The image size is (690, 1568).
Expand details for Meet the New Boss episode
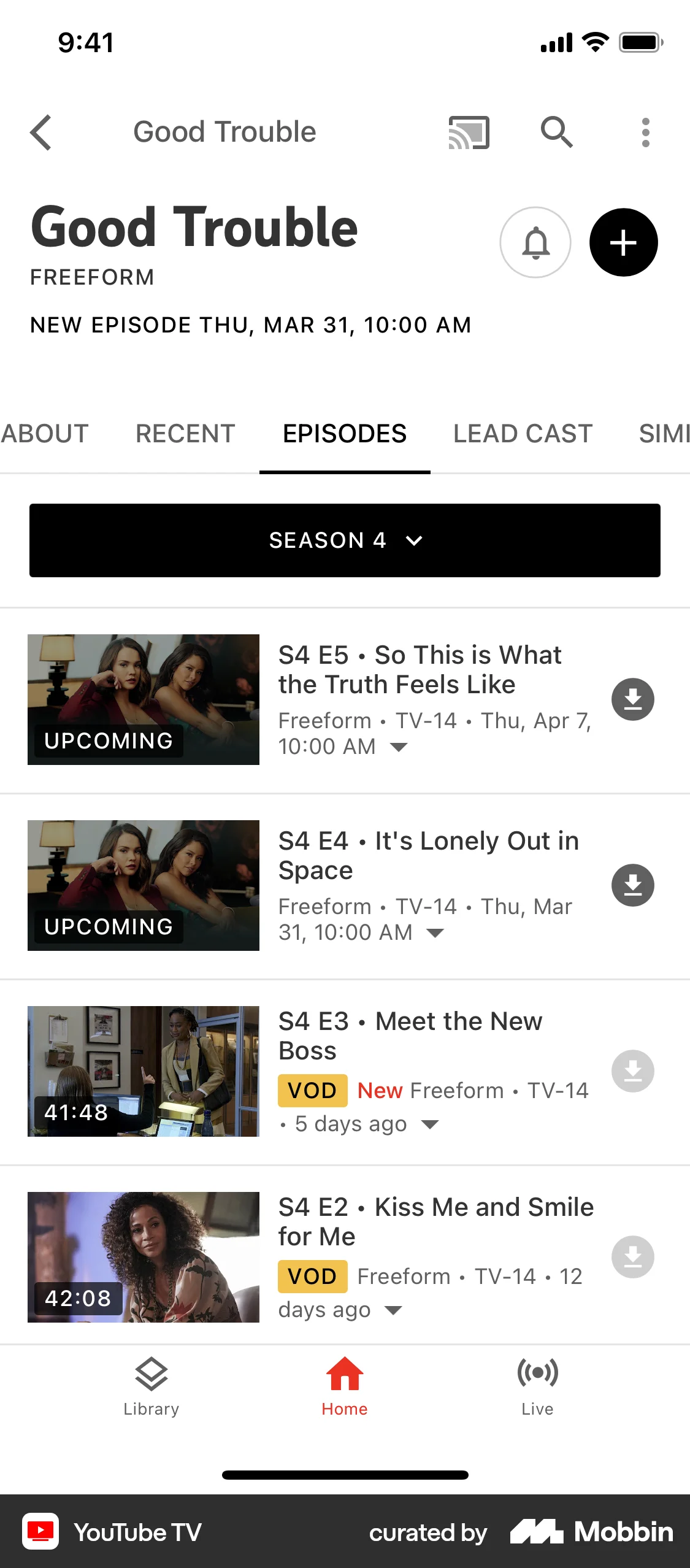429,1124
